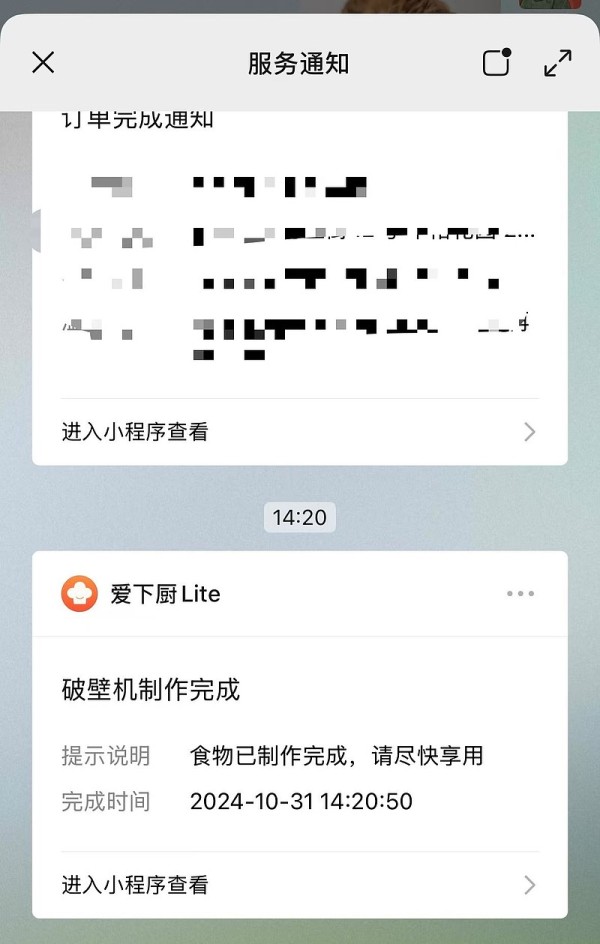Open 进入小程序查看 under 破壁机制作完成
This screenshot has height=944, width=600.
299,885
